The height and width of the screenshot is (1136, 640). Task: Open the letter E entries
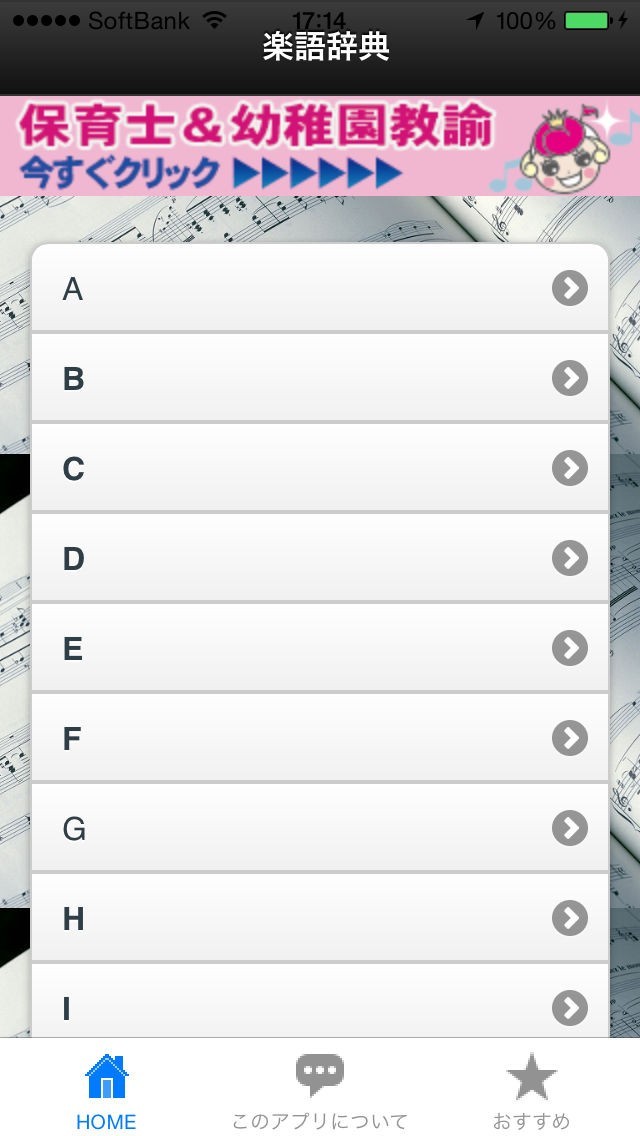(x=320, y=648)
